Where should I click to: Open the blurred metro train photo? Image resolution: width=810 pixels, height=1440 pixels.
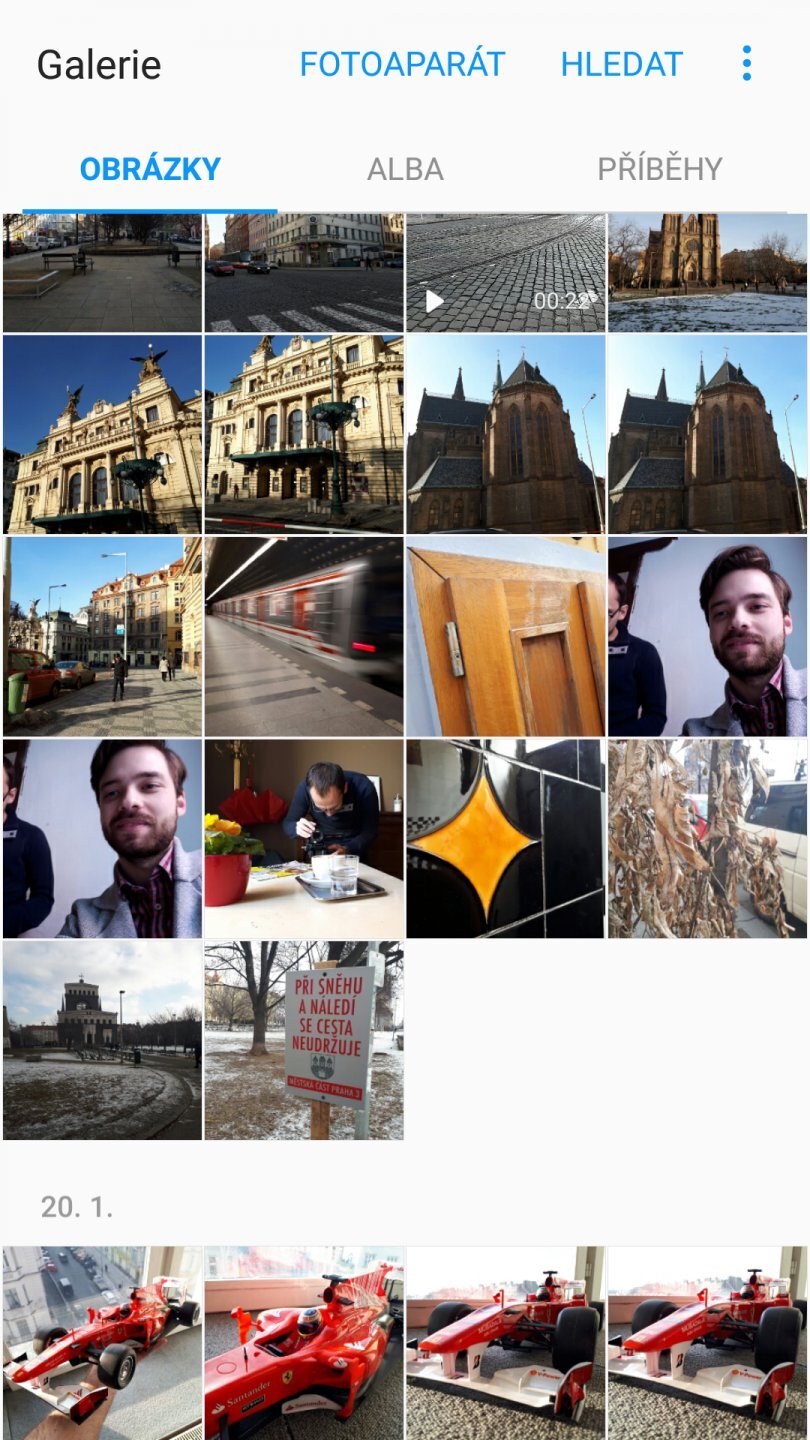(x=304, y=636)
